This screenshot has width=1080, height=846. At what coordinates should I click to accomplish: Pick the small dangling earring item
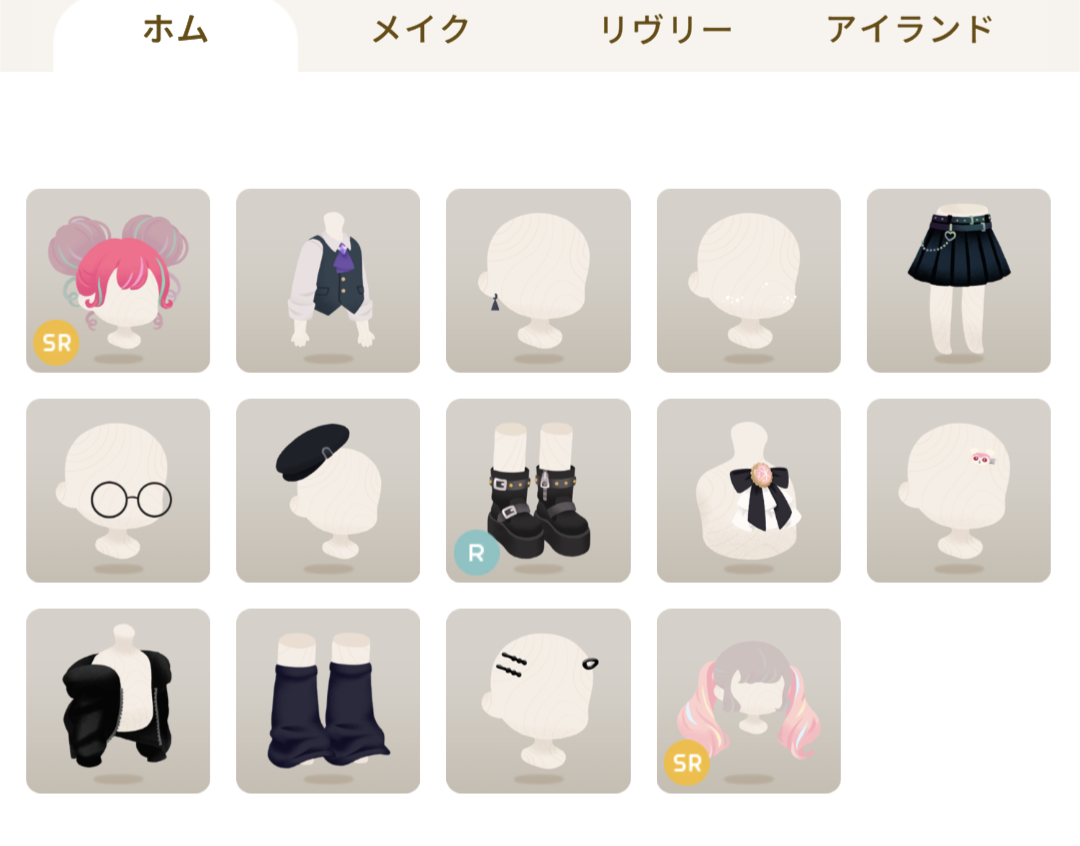538,280
